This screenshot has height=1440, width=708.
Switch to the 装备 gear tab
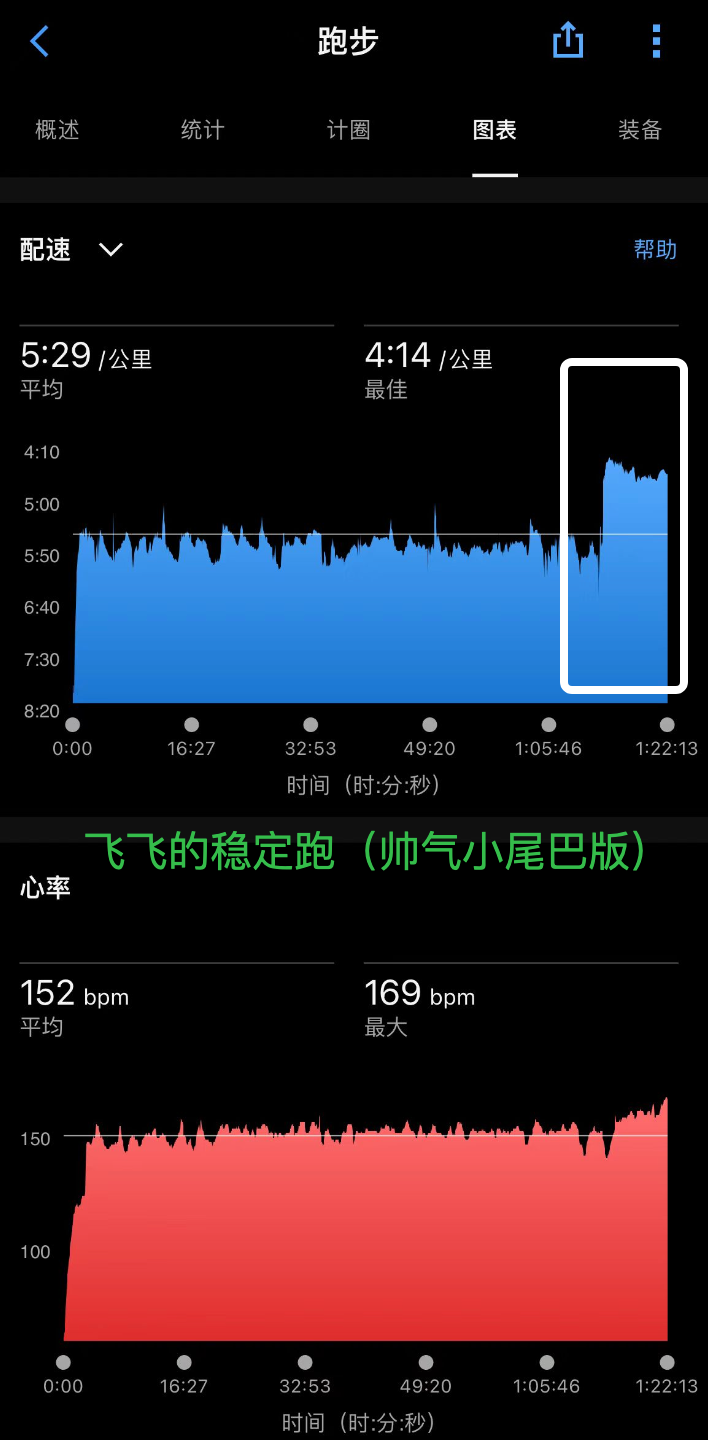point(640,130)
